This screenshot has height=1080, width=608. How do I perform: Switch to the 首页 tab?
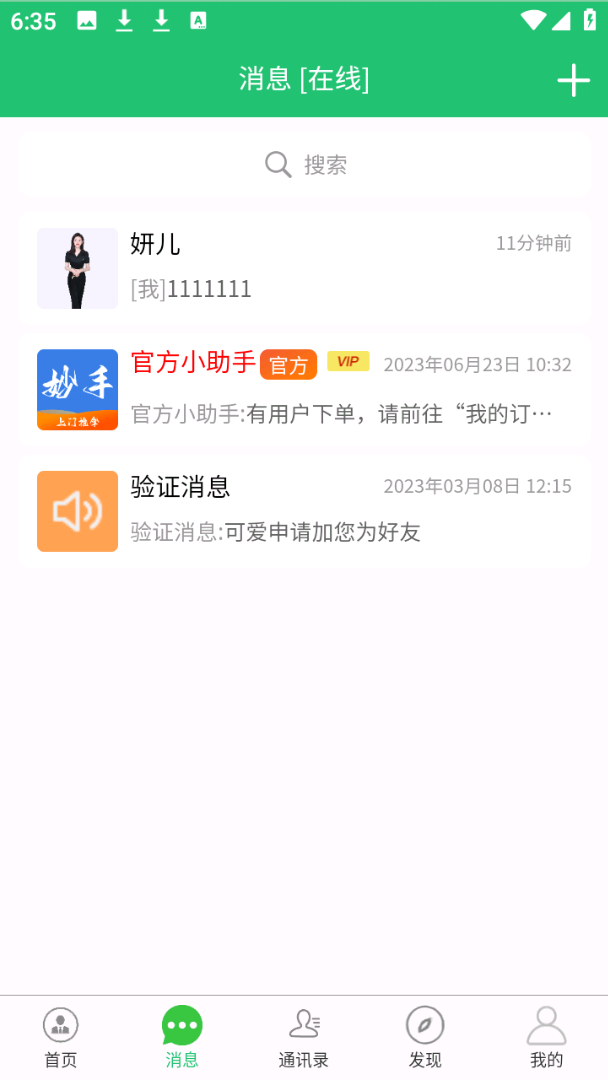(60, 1038)
